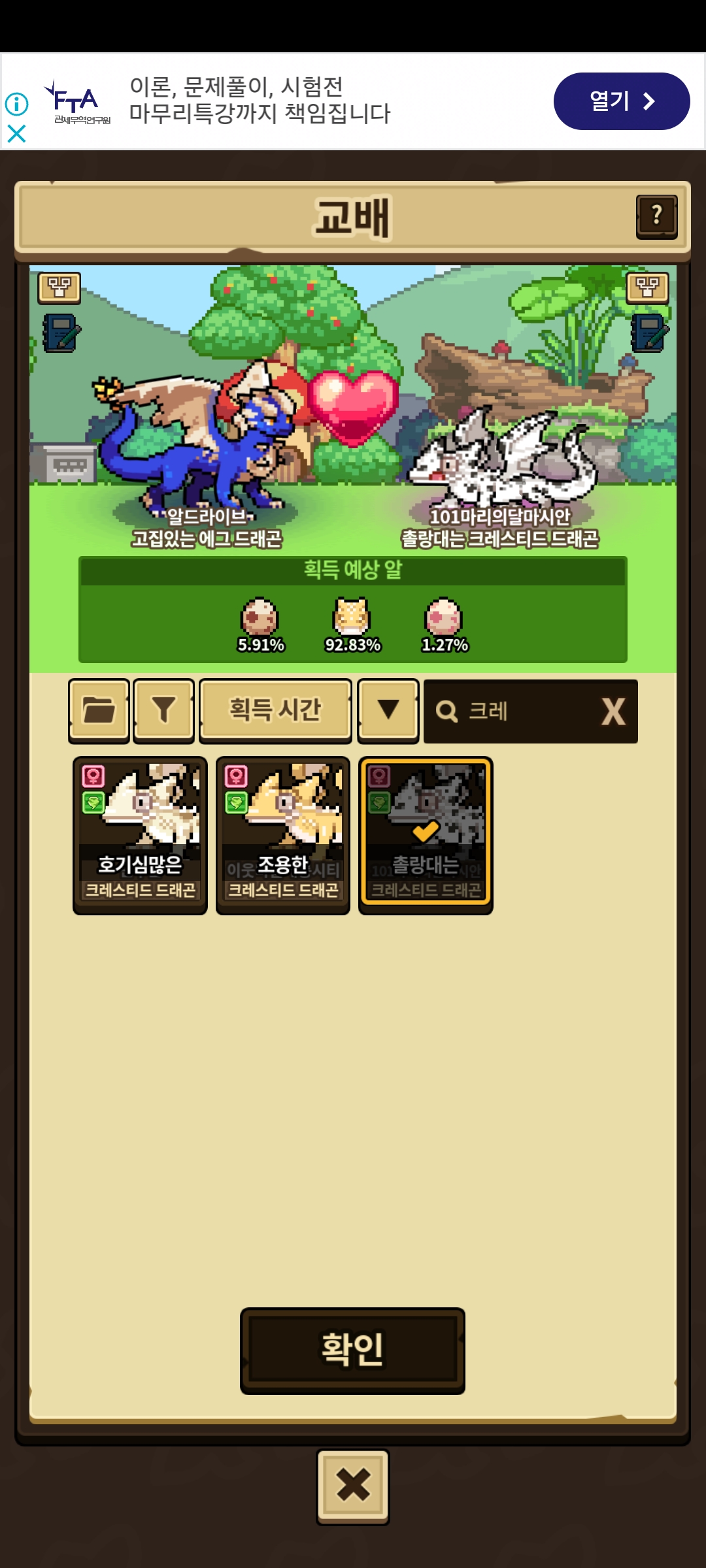The height and width of the screenshot is (1568, 706).
Task: Tap the checked 촐랑대는 크레스티드 드래곤 card
Action: (426, 835)
